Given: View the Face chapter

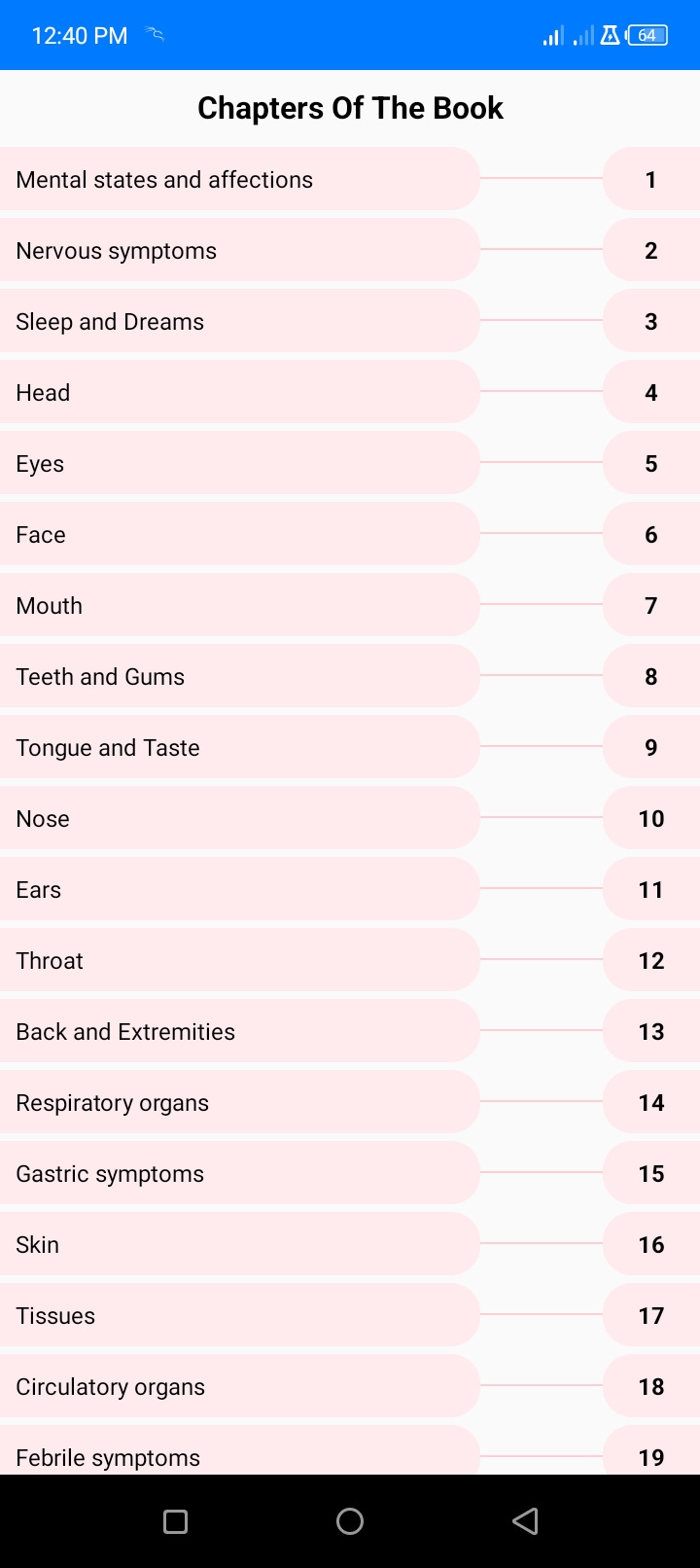Looking at the screenshot, I should coord(238,534).
